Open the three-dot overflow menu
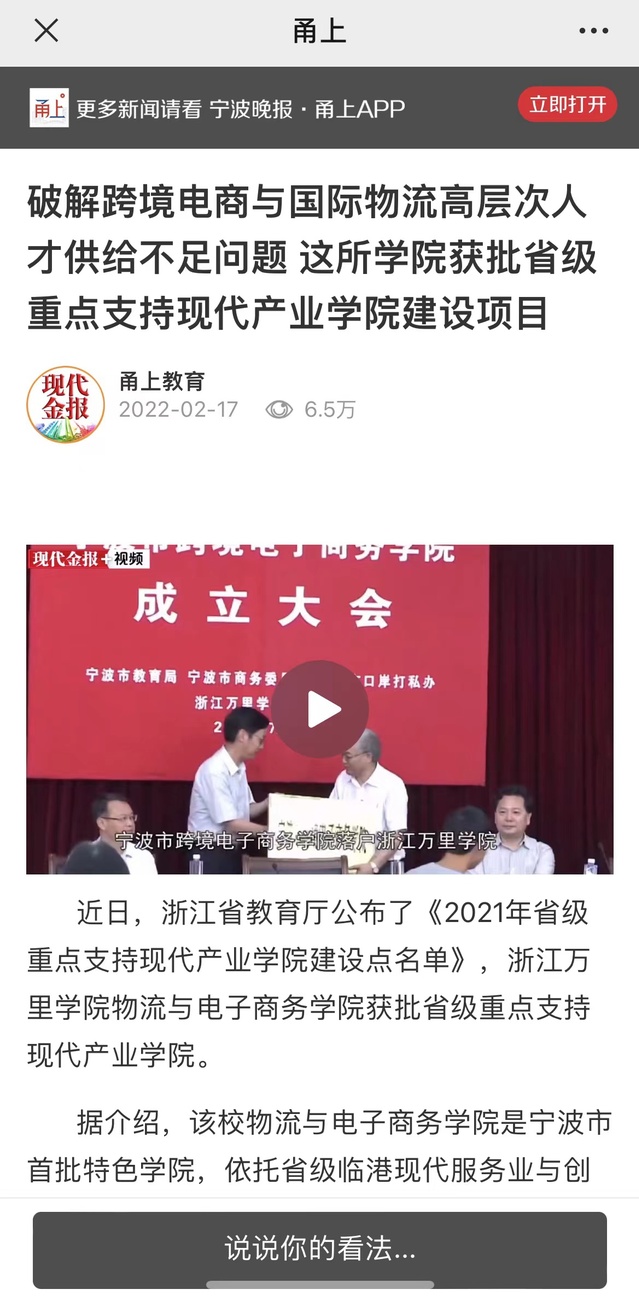Screen dimensions: 639x1301 (x=593, y=31)
